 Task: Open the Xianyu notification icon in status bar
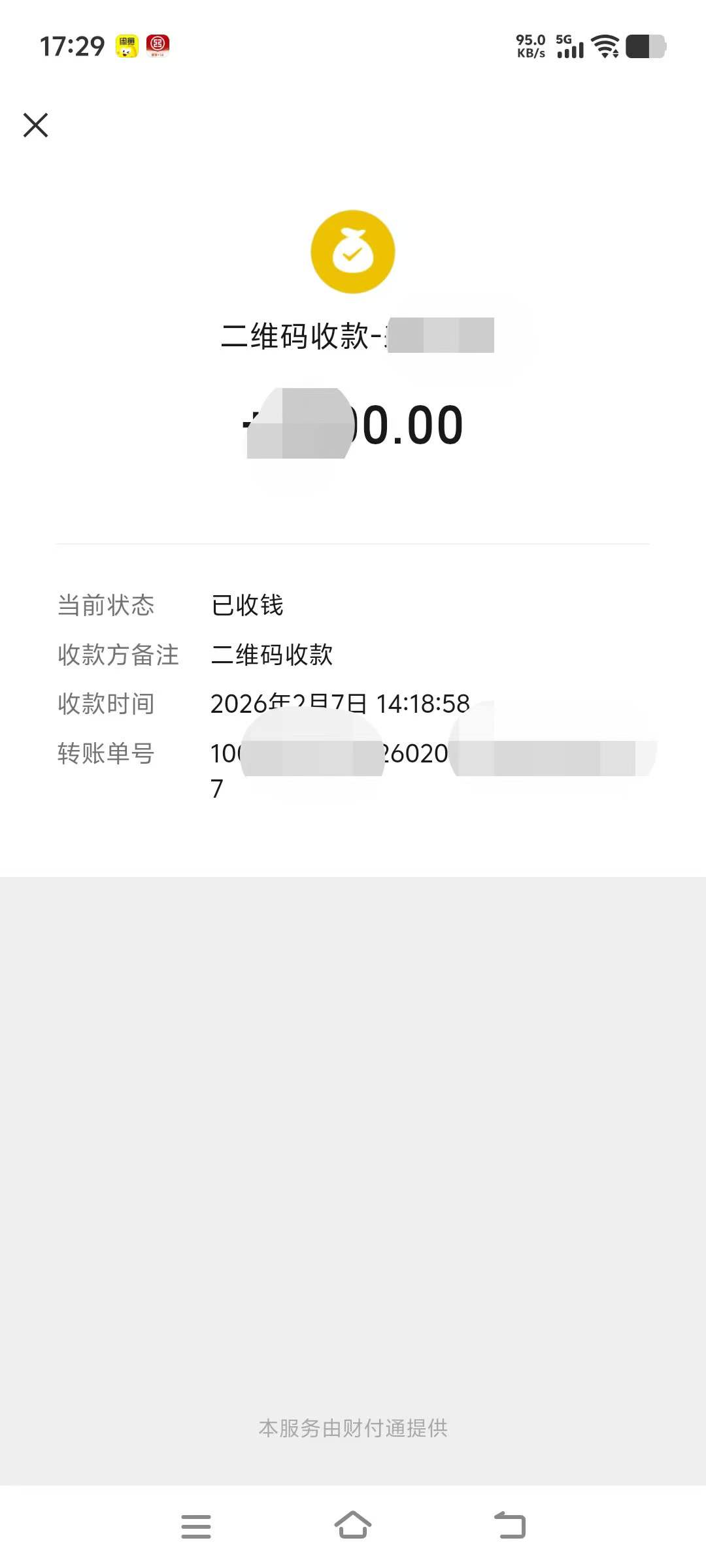[x=129, y=46]
